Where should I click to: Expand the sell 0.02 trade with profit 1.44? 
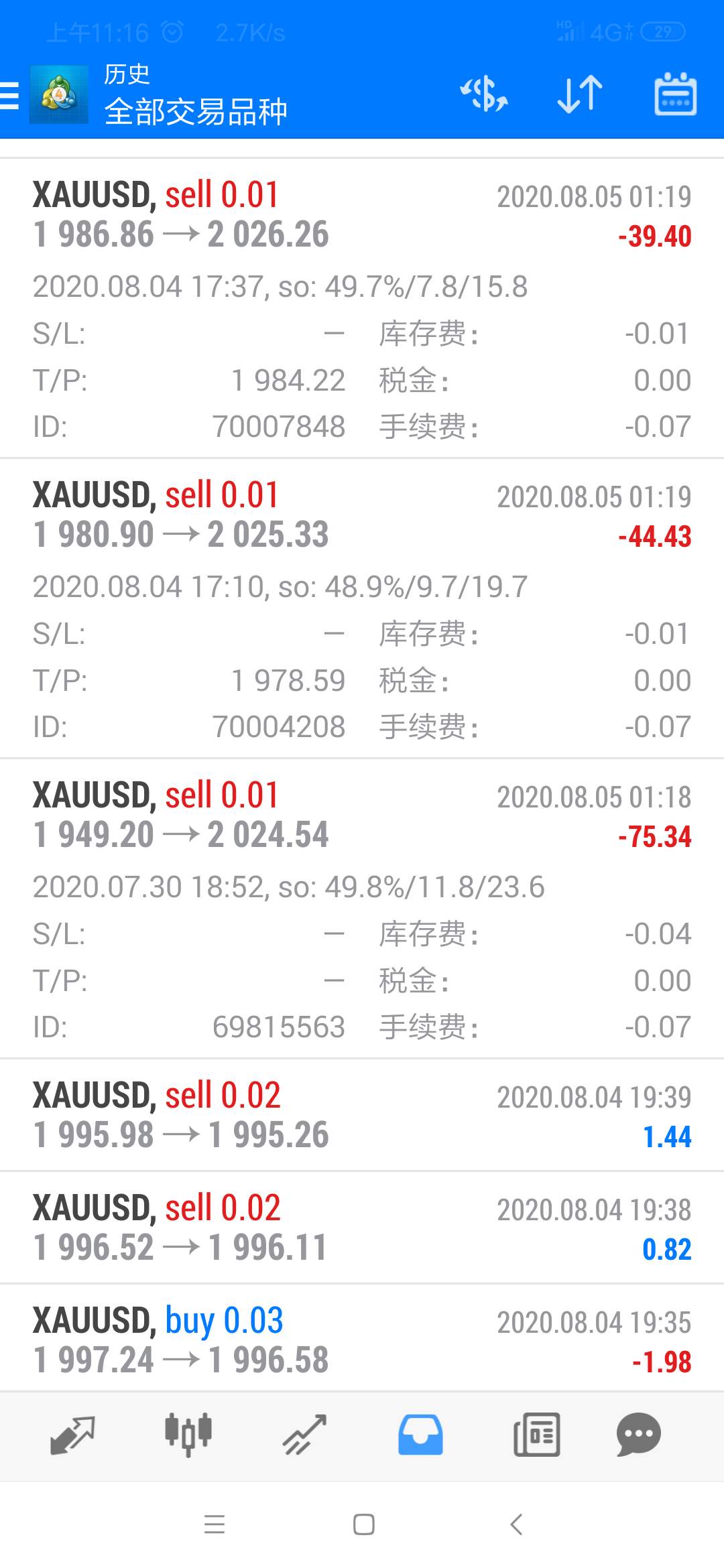point(362,1115)
